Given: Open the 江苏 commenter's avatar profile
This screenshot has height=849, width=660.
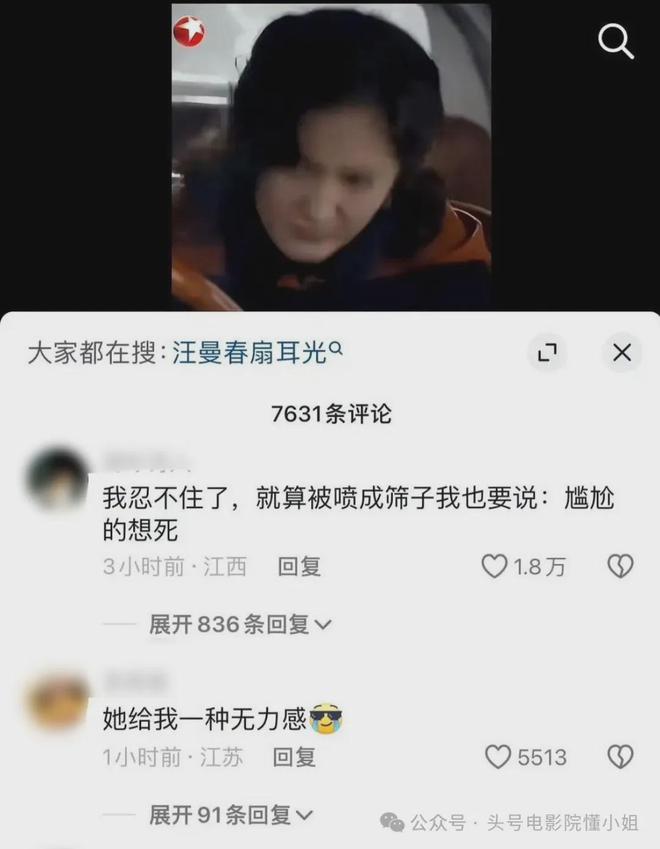Looking at the screenshot, I should 58,702.
